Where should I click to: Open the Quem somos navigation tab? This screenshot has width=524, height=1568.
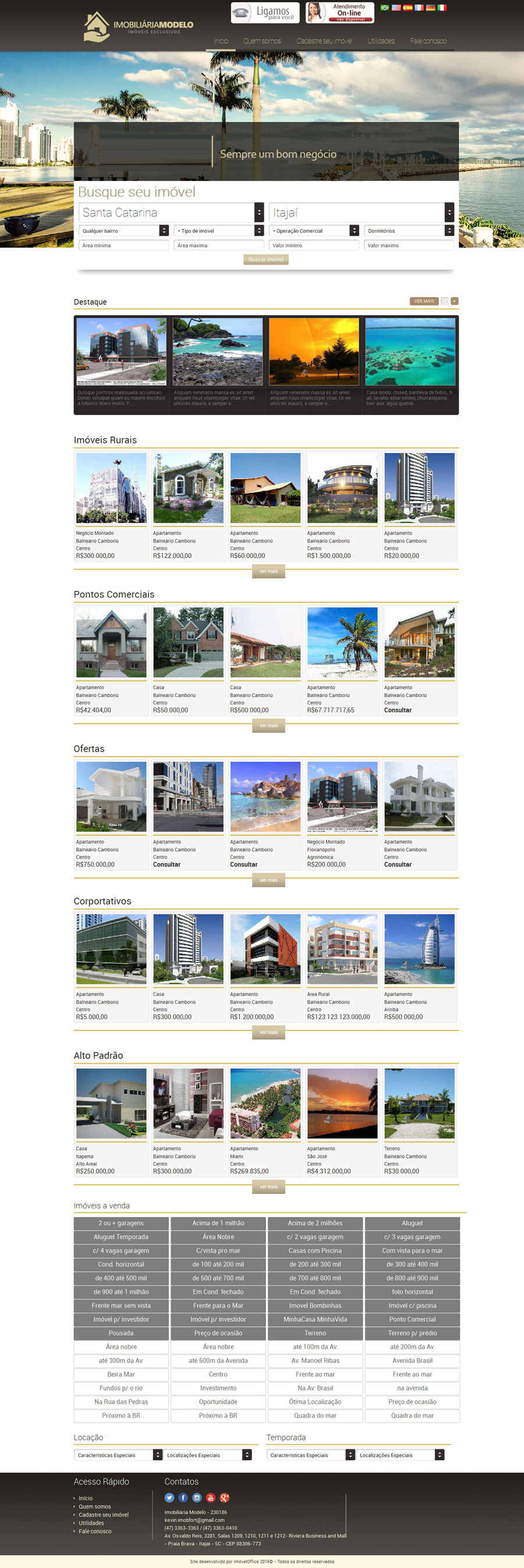[x=262, y=41]
